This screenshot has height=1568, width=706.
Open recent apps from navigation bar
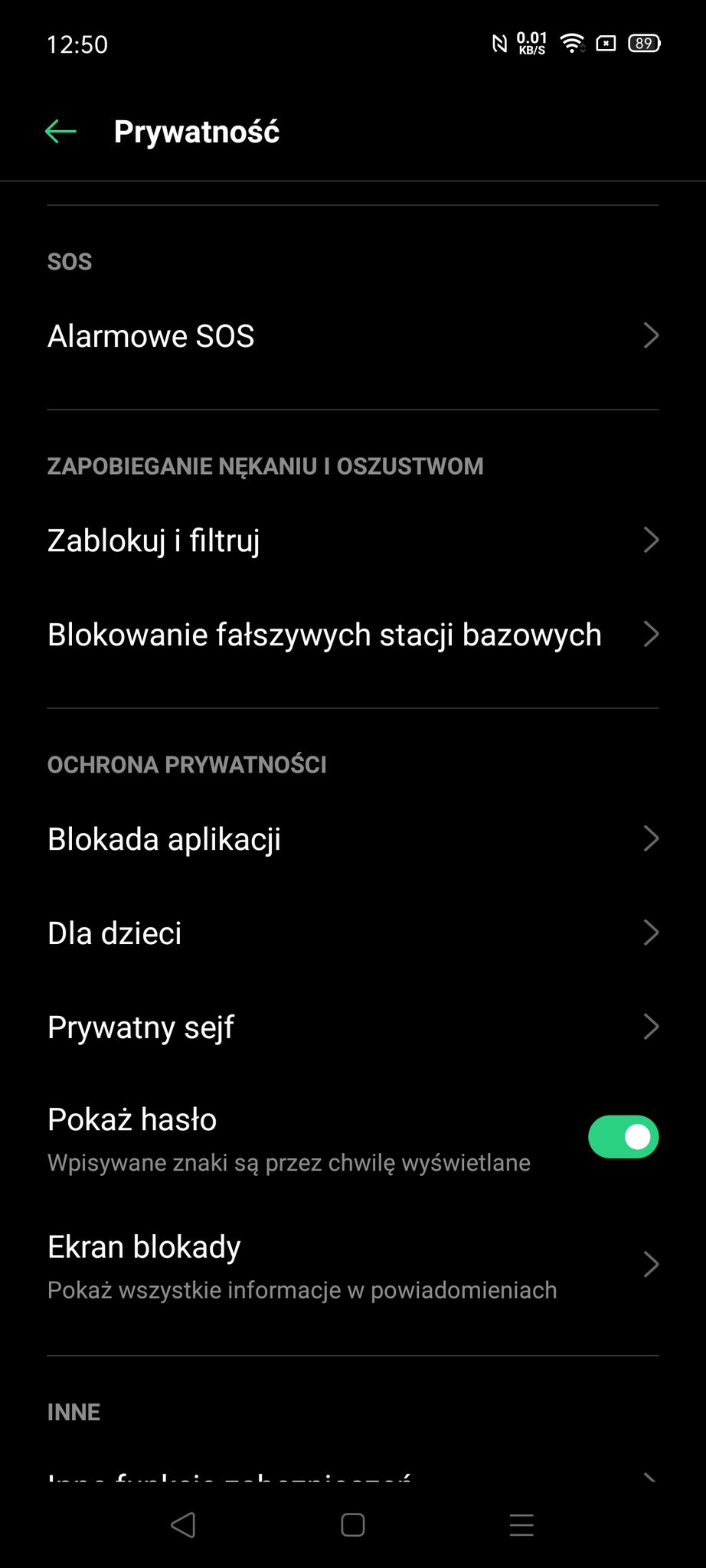(521, 1525)
